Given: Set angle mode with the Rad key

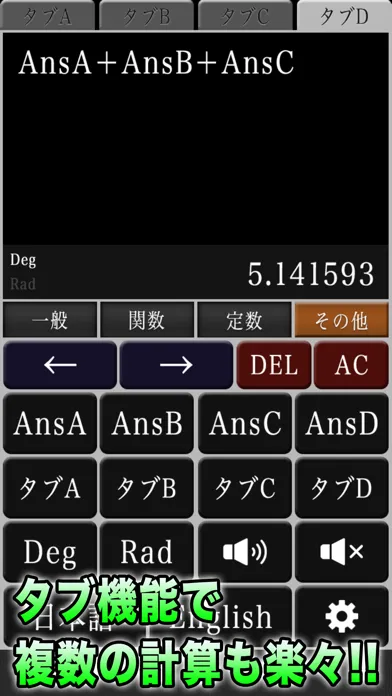Looking at the screenshot, I should coord(147,552).
